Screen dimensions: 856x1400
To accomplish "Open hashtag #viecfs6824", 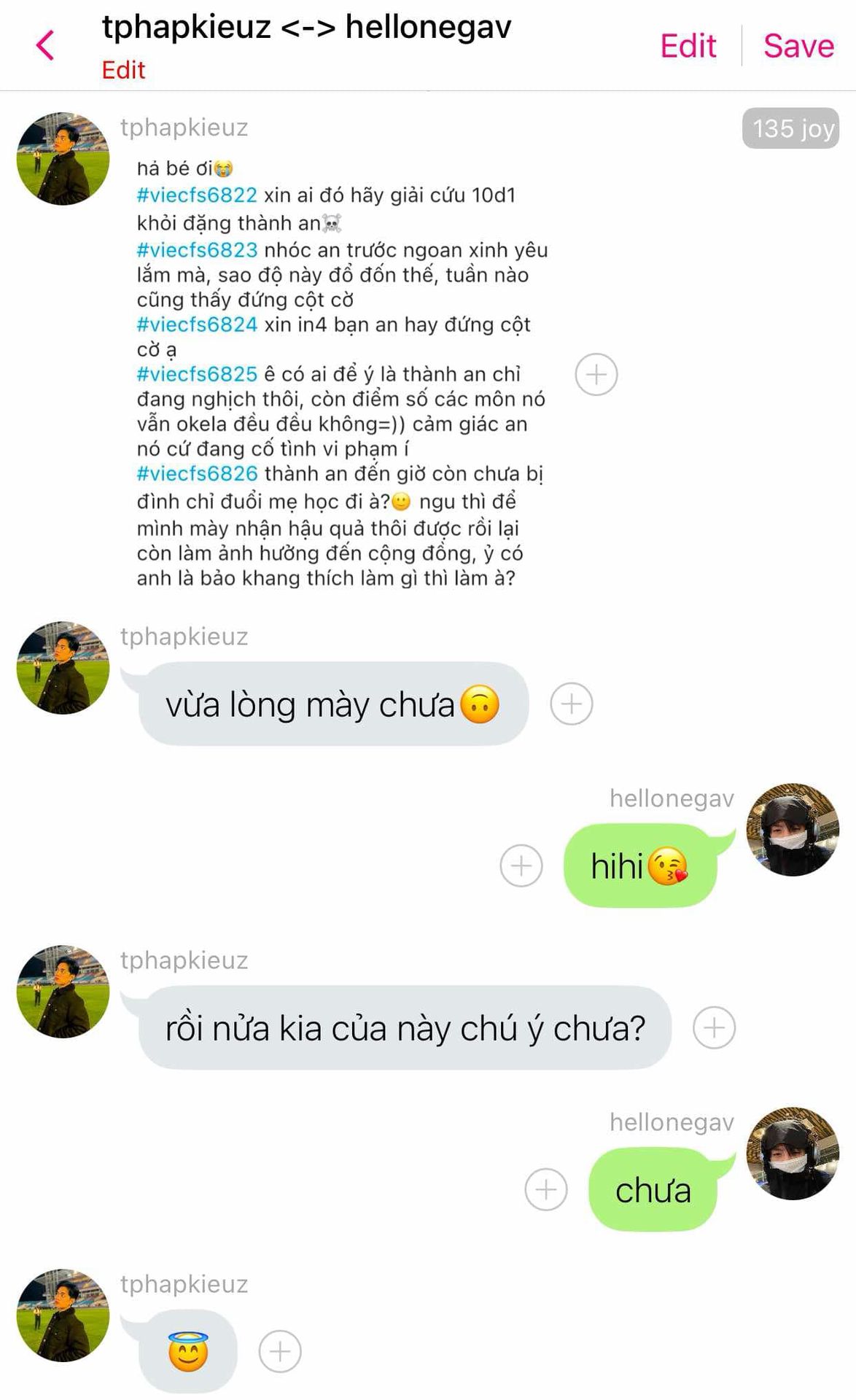I will click(197, 324).
